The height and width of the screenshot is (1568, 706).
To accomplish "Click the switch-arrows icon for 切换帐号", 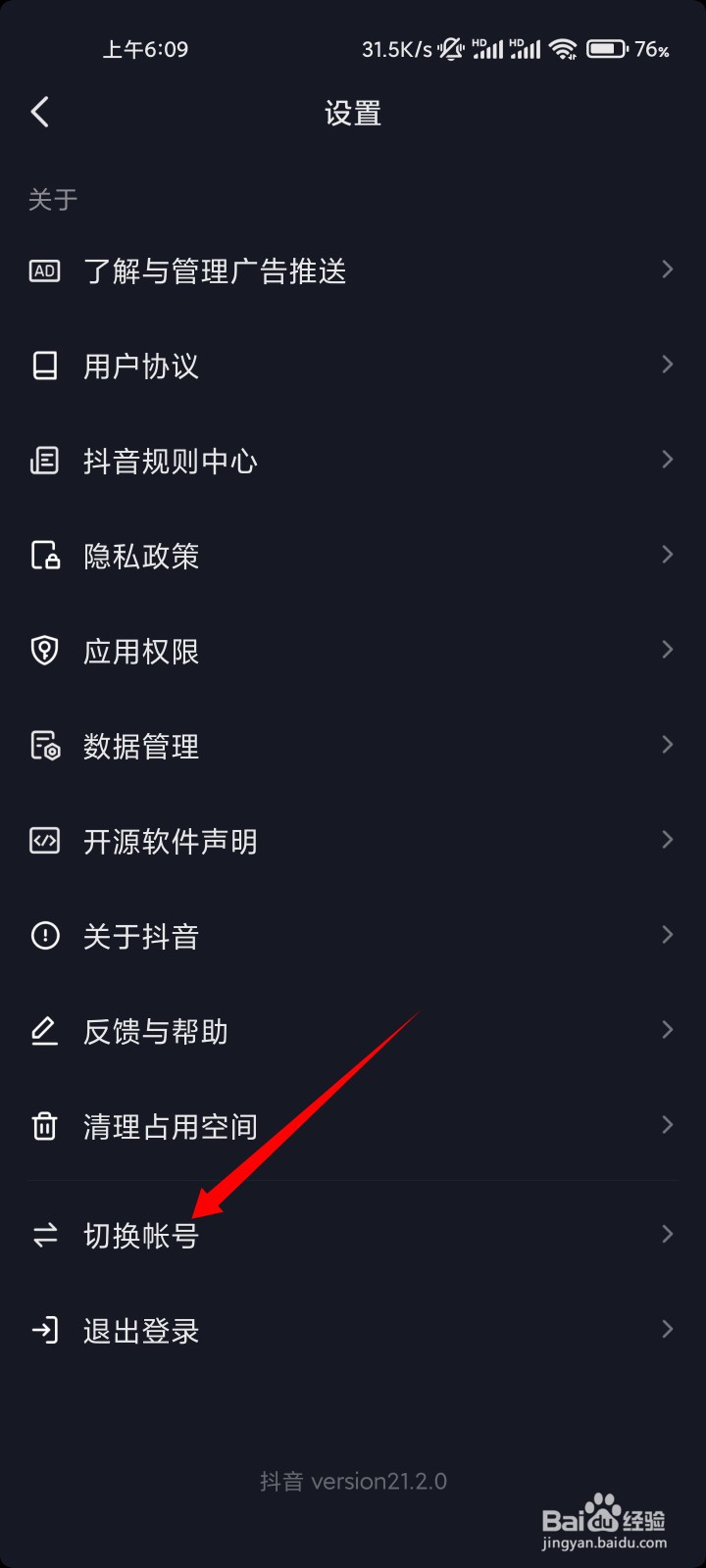I will click(x=44, y=1235).
